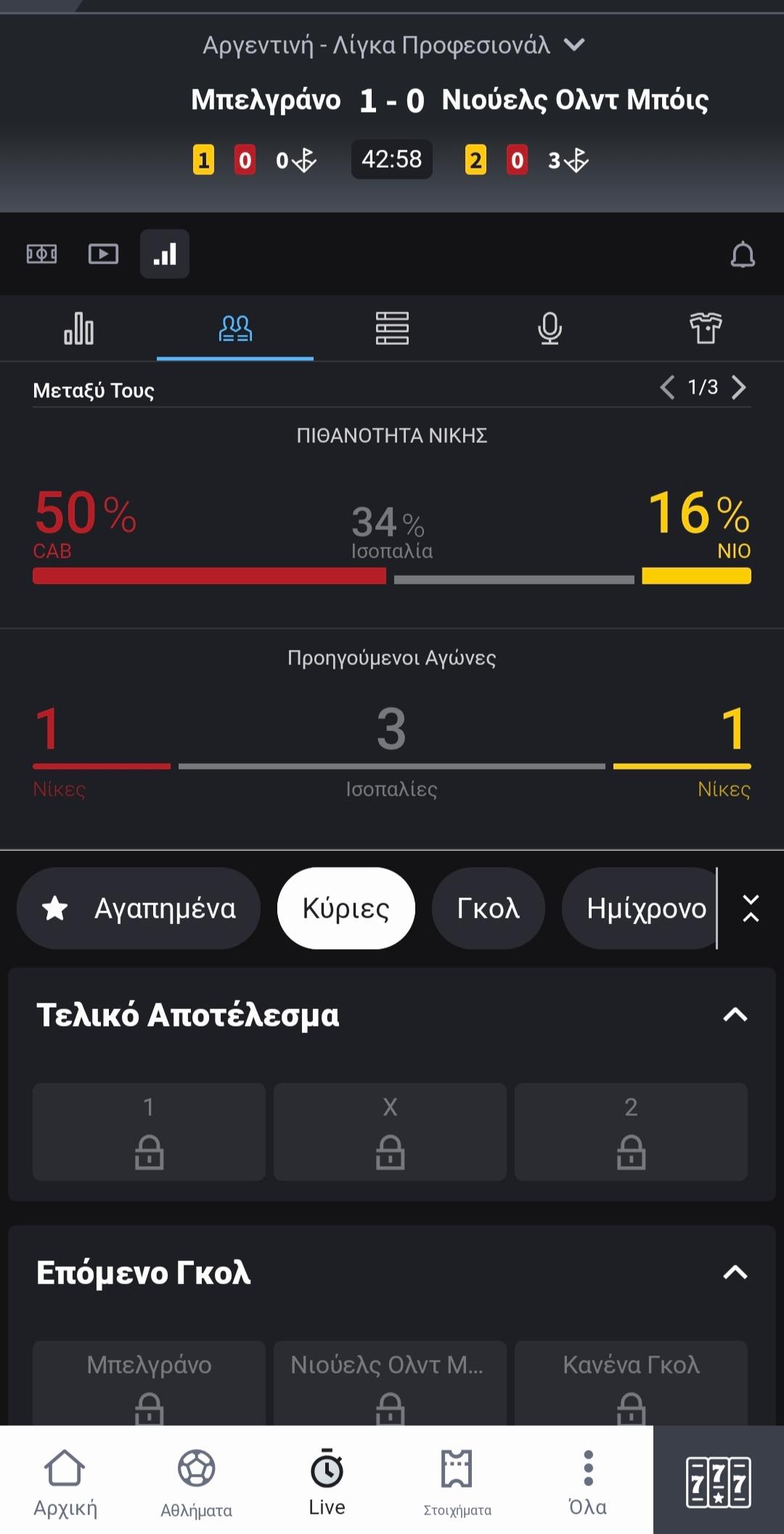Select the Αγαπημένα chip
This screenshot has height=1534, width=784.
tap(139, 908)
